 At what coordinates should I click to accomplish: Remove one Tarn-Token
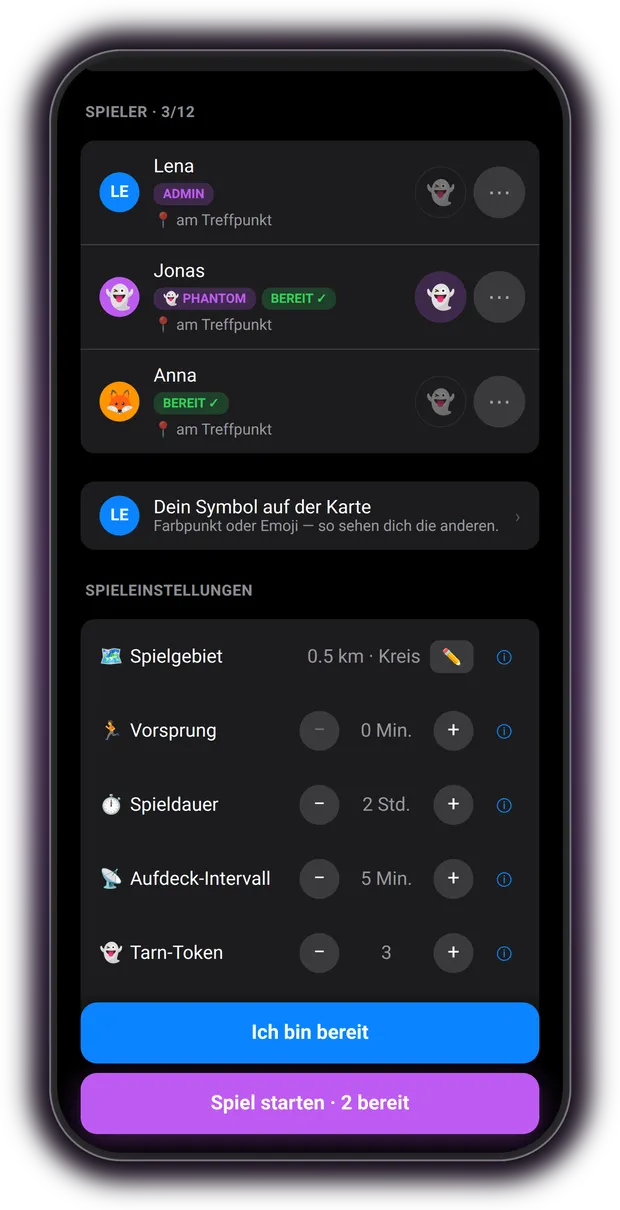[319, 953]
